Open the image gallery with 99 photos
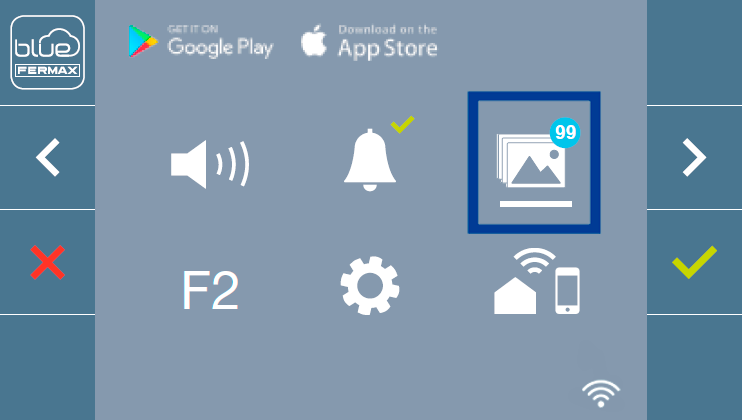 (534, 163)
